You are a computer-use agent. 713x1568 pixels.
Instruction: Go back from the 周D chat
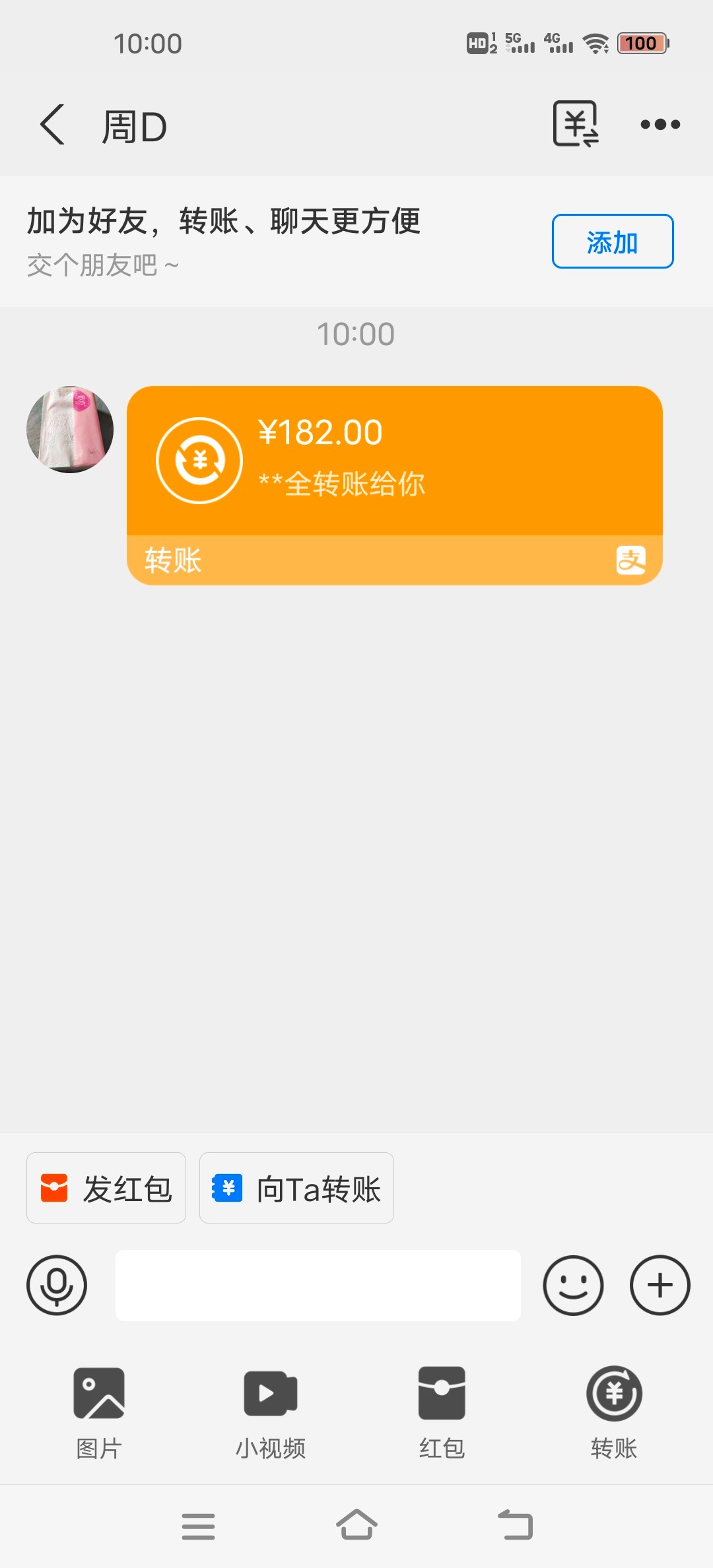pyautogui.click(x=52, y=125)
